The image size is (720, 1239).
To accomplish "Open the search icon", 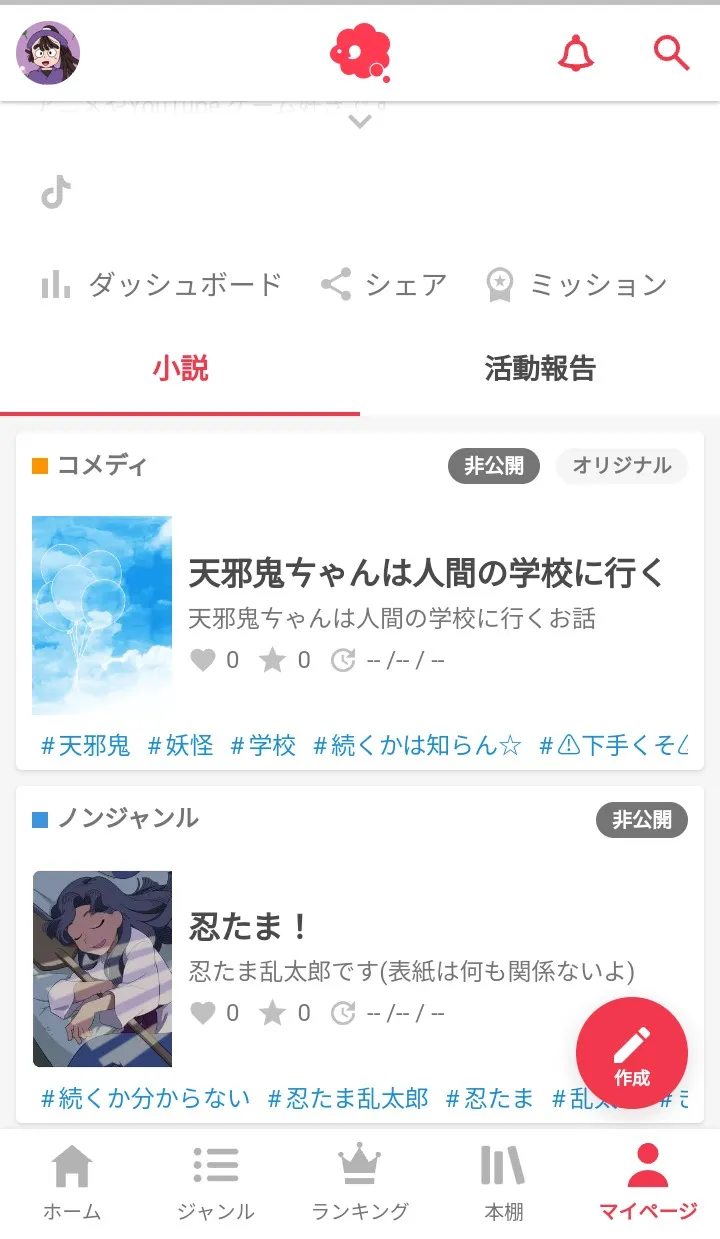I will (672, 53).
